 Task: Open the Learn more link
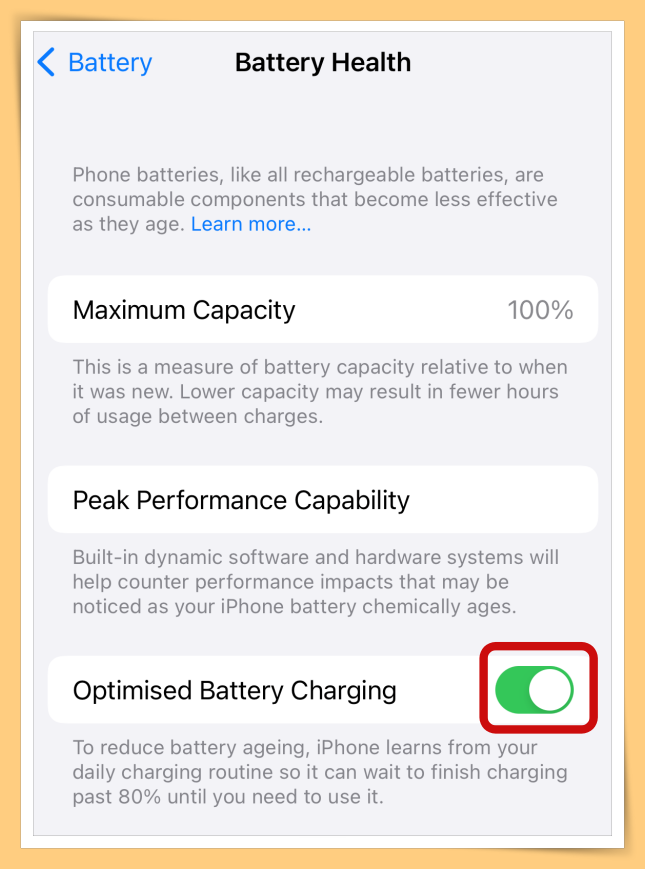click(x=251, y=224)
